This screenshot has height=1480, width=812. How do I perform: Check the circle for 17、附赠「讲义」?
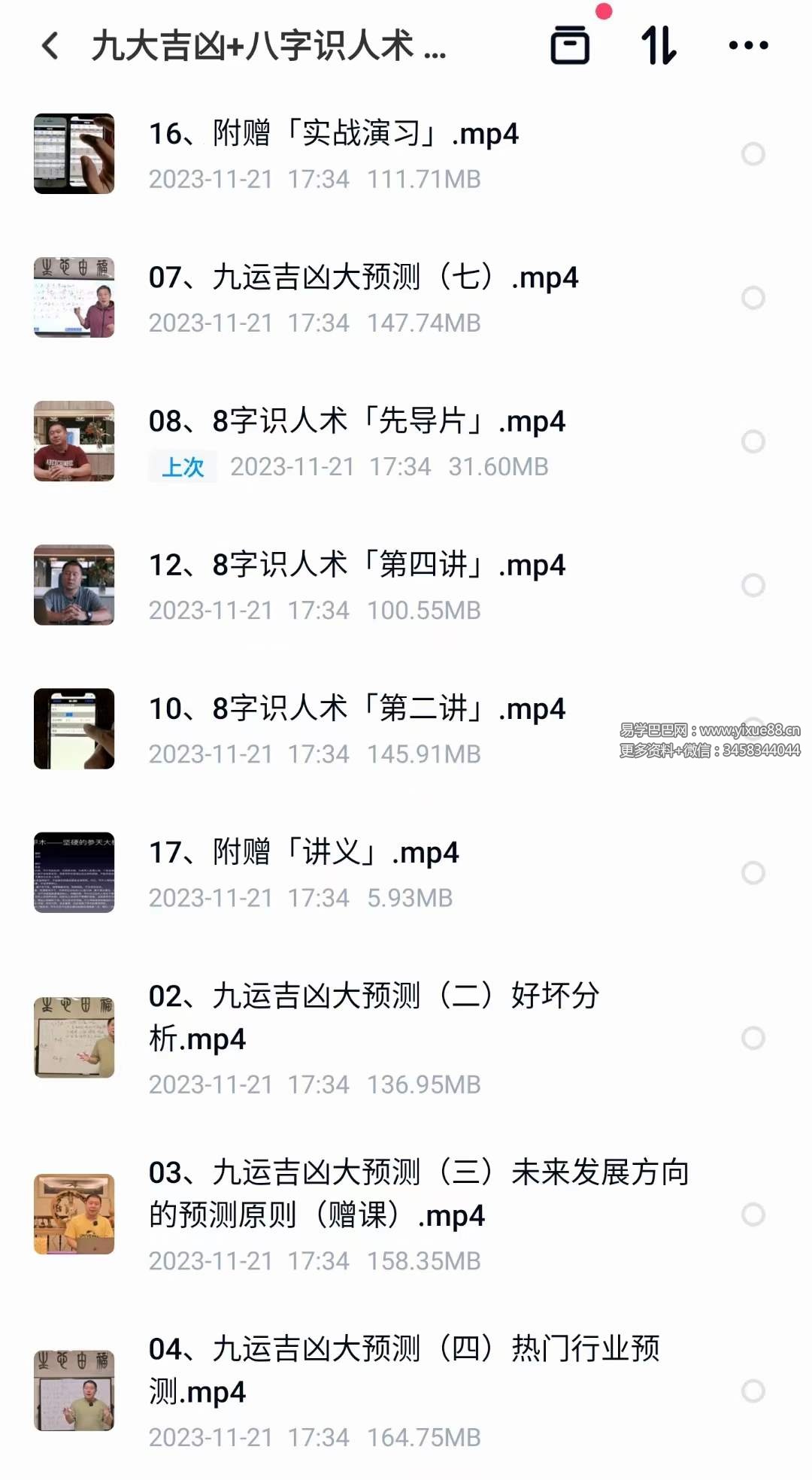tap(753, 872)
